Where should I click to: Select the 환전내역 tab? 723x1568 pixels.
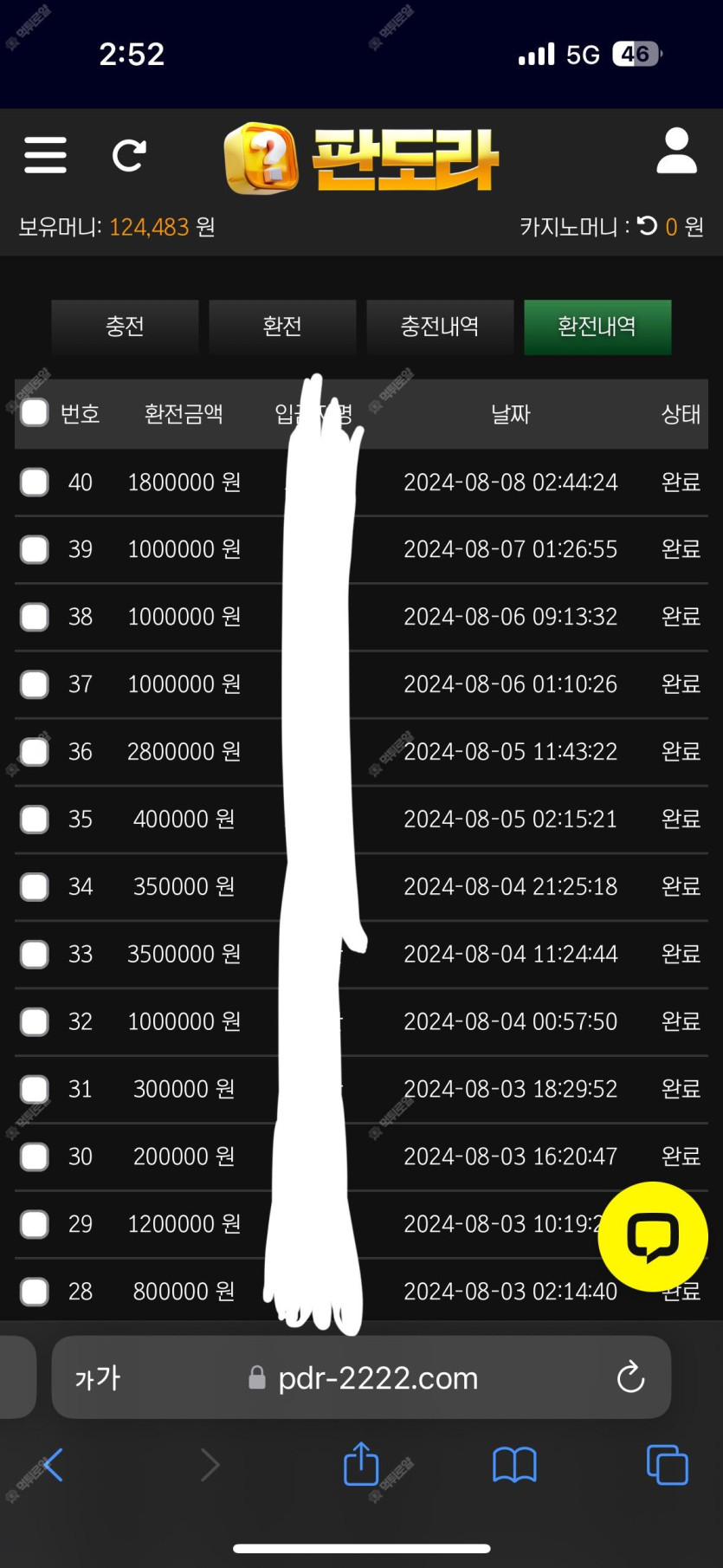click(x=597, y=327)
